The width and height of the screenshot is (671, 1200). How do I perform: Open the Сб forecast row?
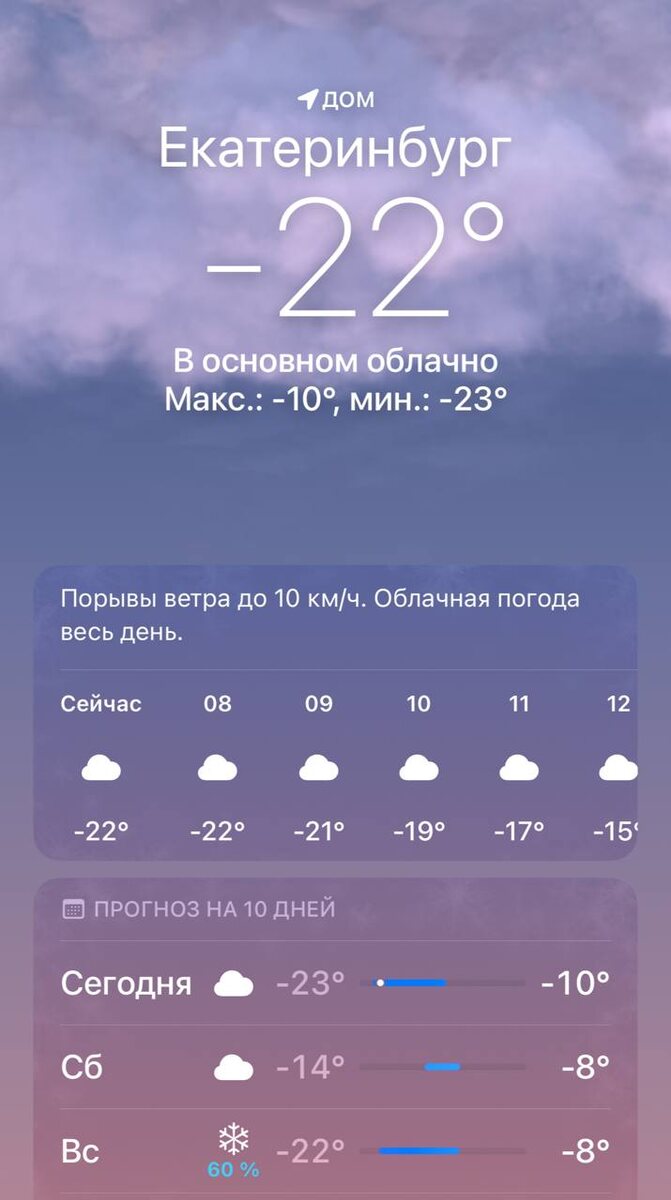[x=335, y=1067]
